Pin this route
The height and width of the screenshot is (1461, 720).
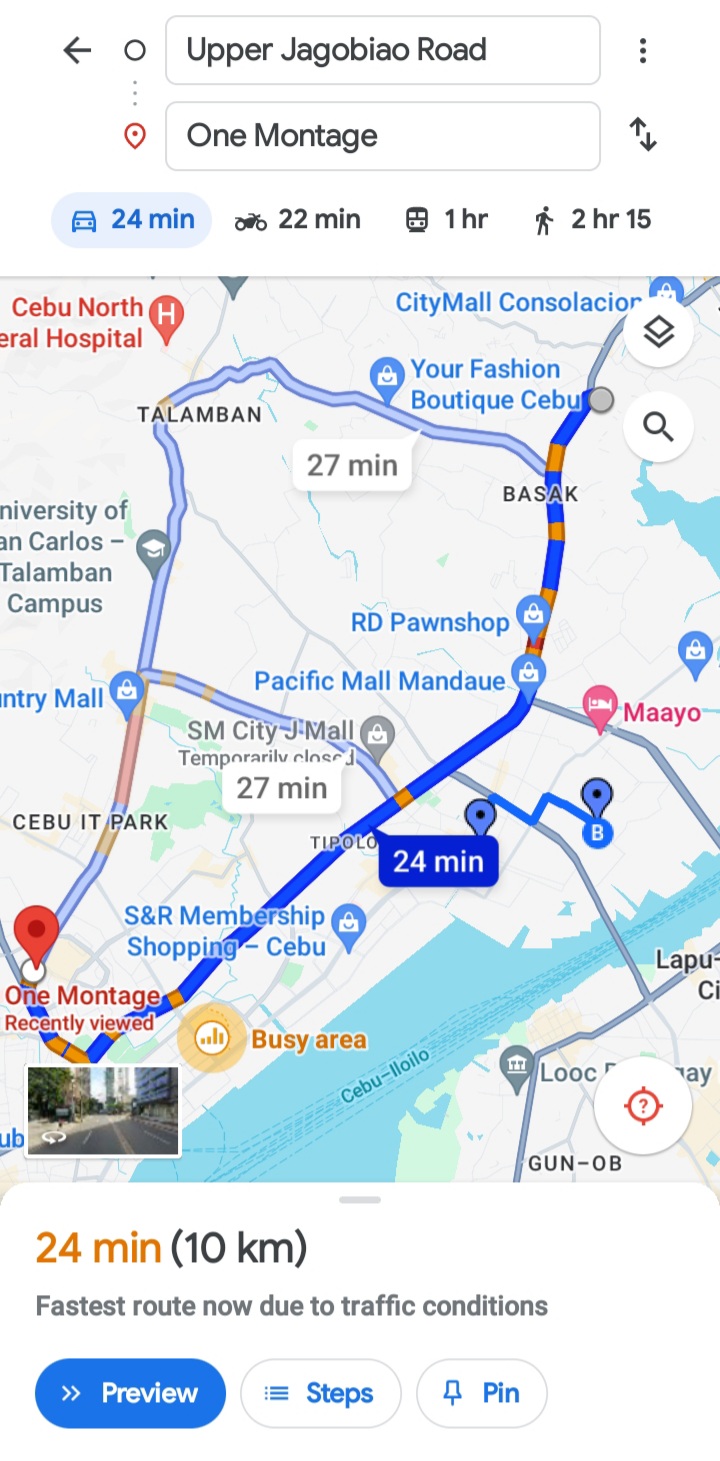pos(482,1393)
